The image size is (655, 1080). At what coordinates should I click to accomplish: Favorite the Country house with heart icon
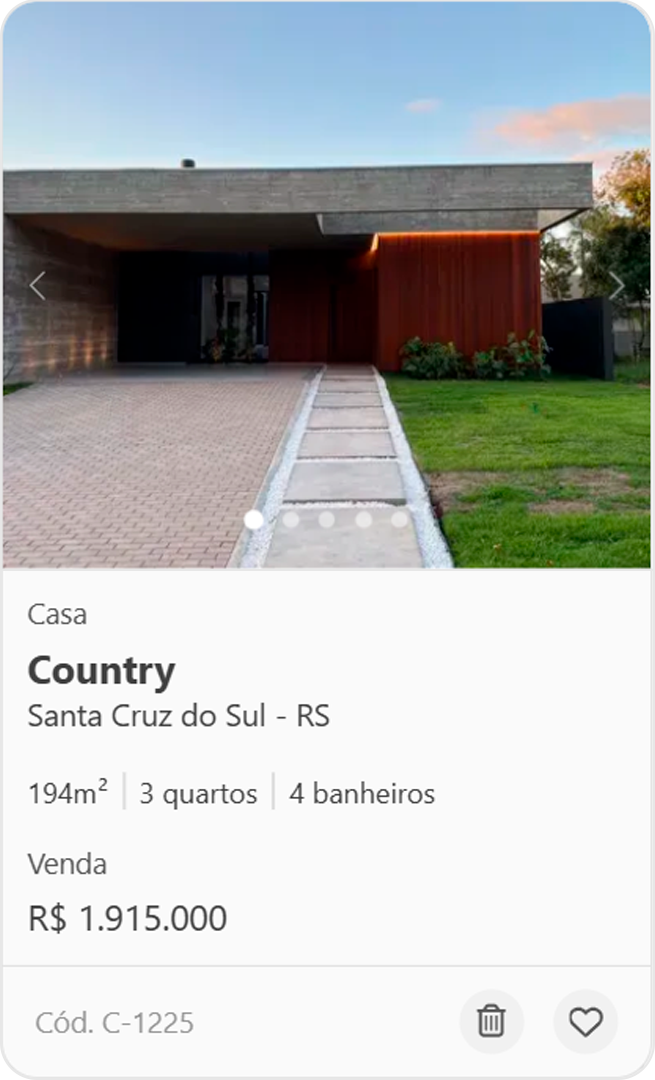click(585, 1022)
